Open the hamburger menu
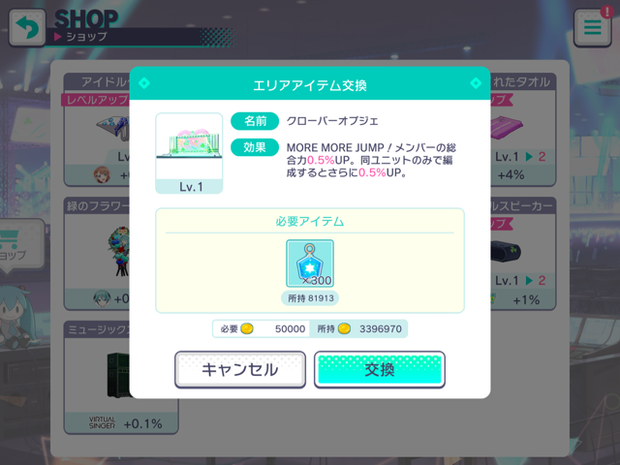 592,28
